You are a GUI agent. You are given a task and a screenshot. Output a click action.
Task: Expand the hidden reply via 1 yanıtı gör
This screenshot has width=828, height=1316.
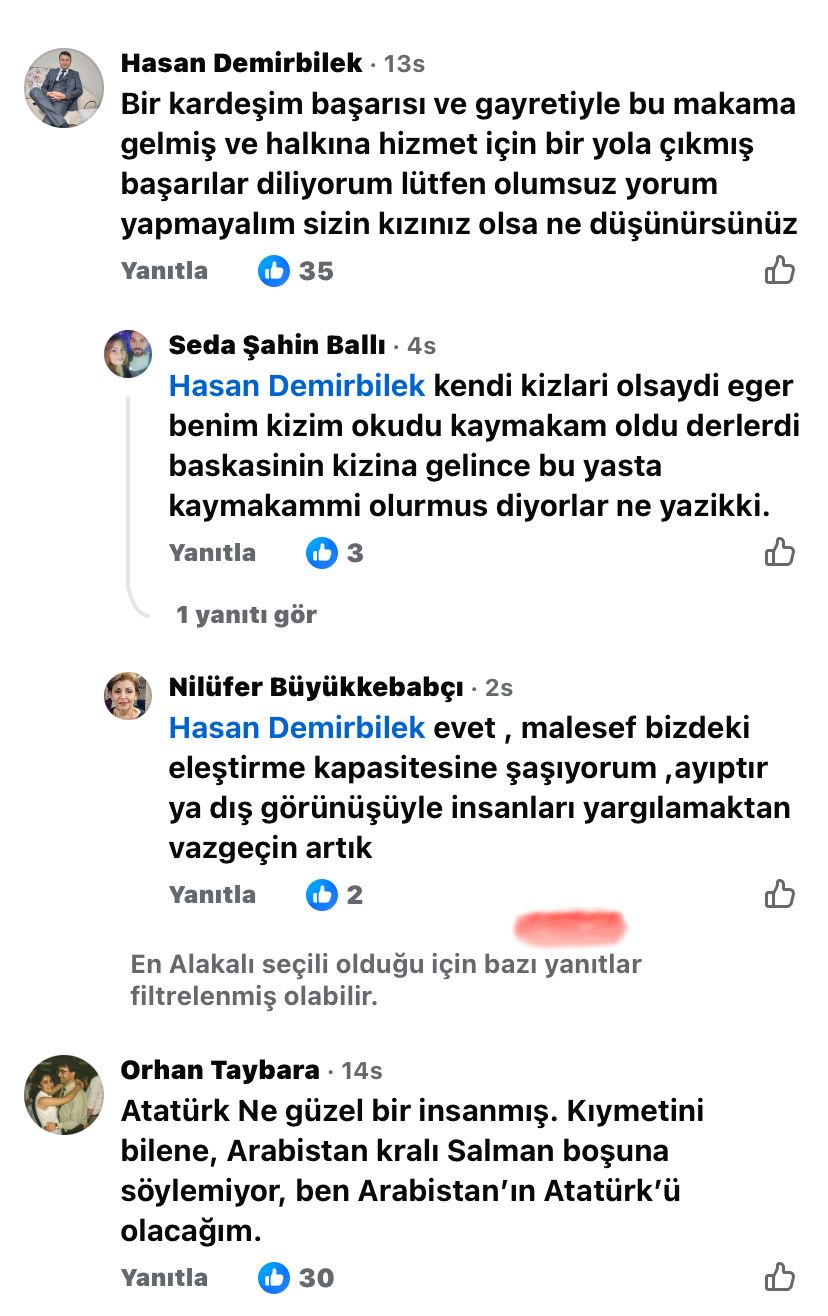pos(244,615)
